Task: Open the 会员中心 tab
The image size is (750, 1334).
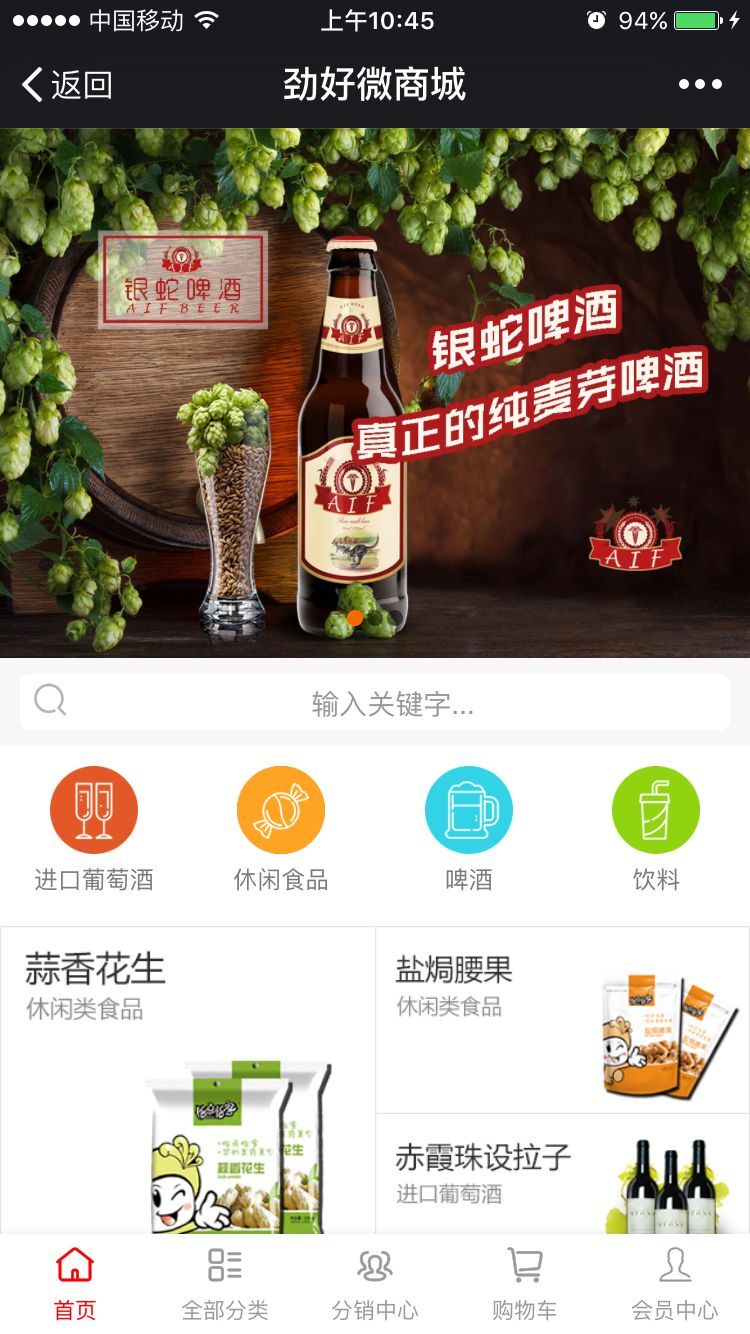Action: (x=675, y=1284)
